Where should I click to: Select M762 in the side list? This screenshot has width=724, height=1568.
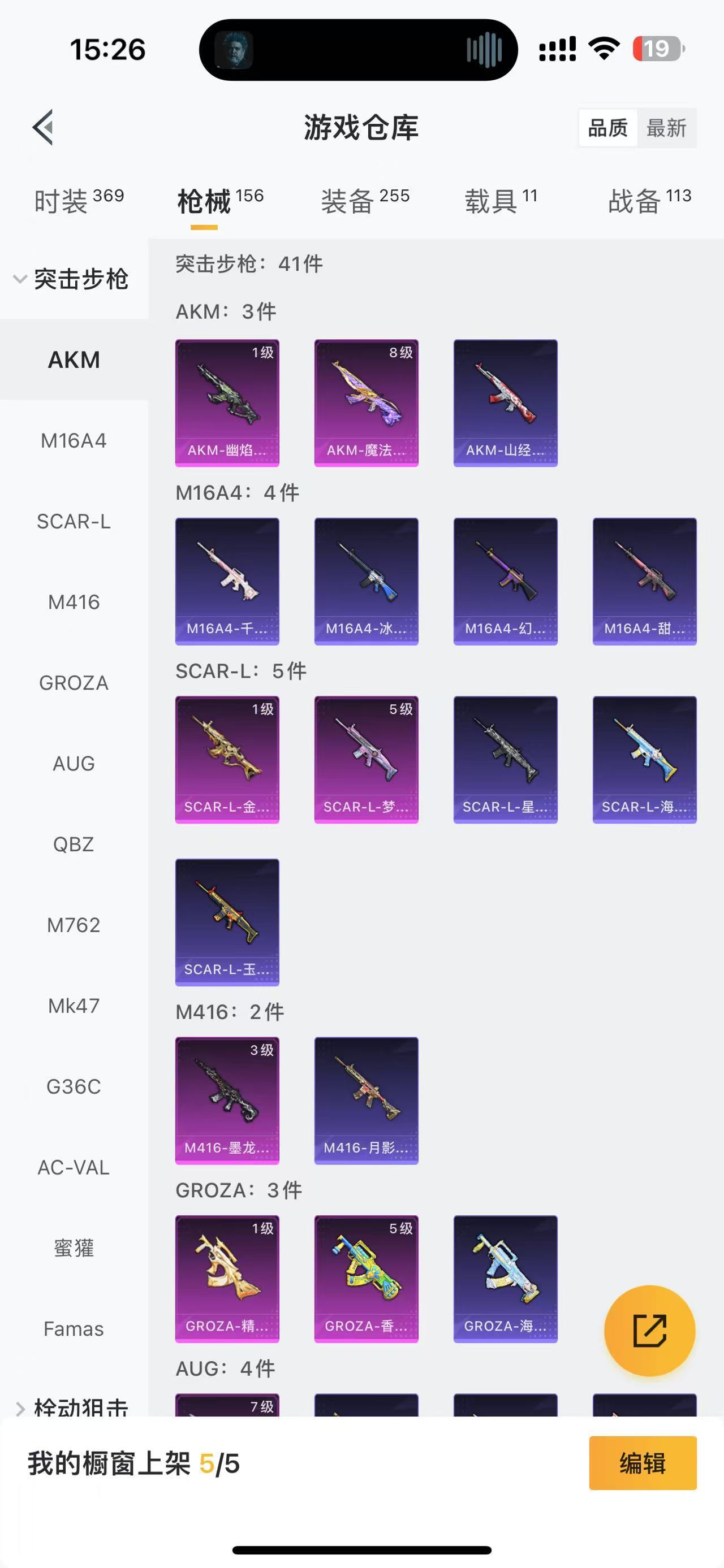(x=74, y=925)
